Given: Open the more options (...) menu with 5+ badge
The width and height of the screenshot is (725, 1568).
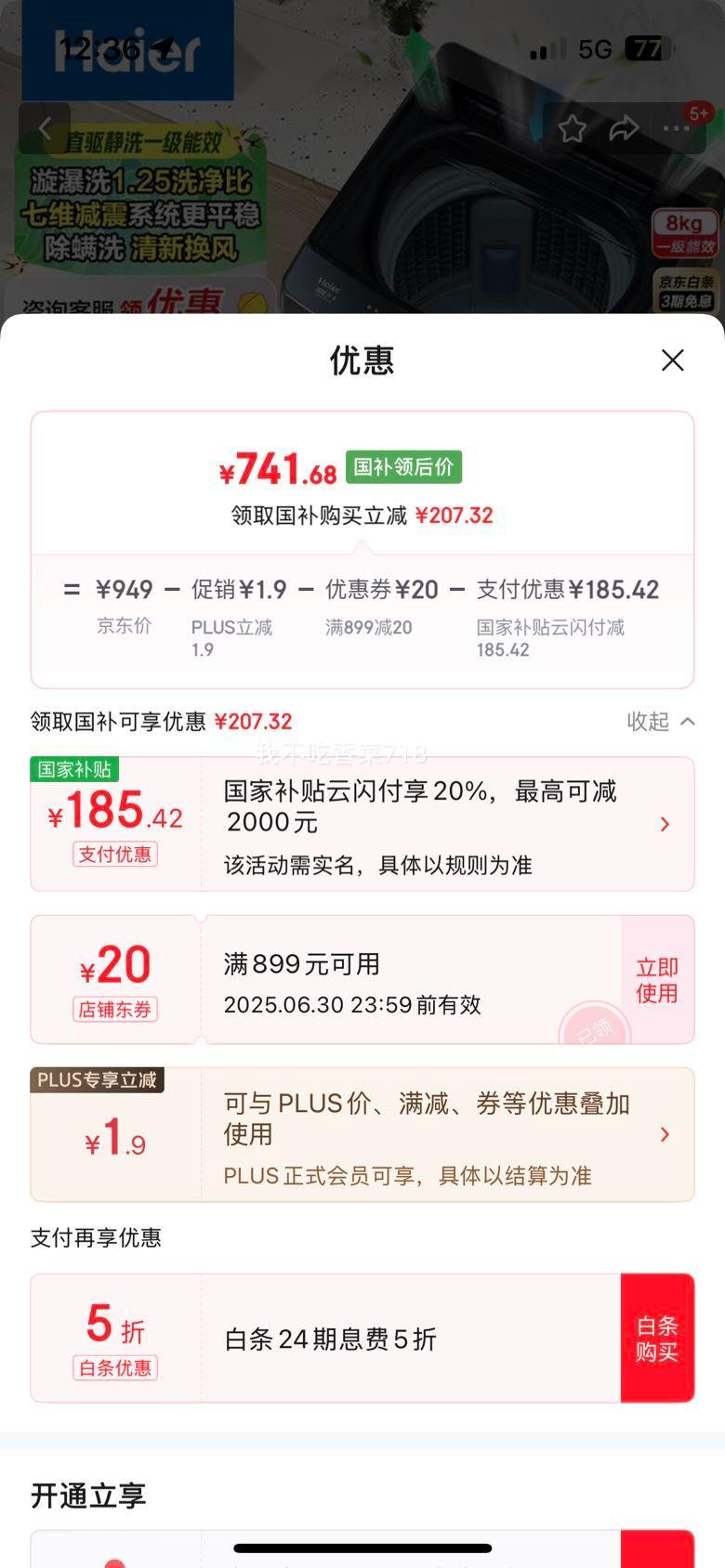Looking at the screenshot, I should click(x=677, y=130).
